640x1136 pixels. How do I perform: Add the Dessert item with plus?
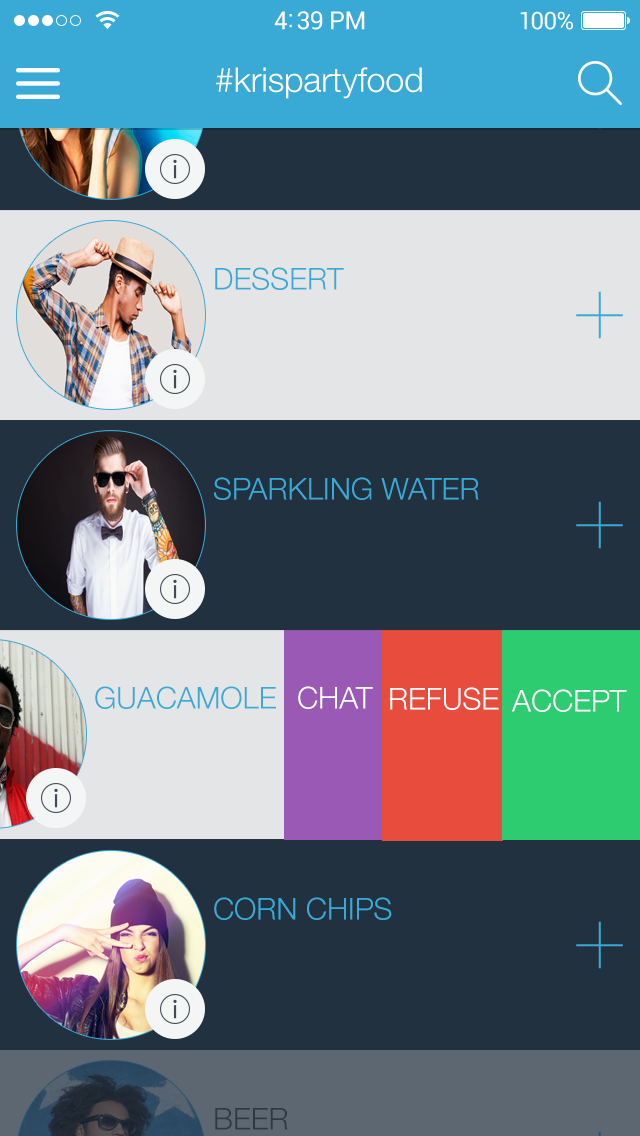(x=599, y=315)
